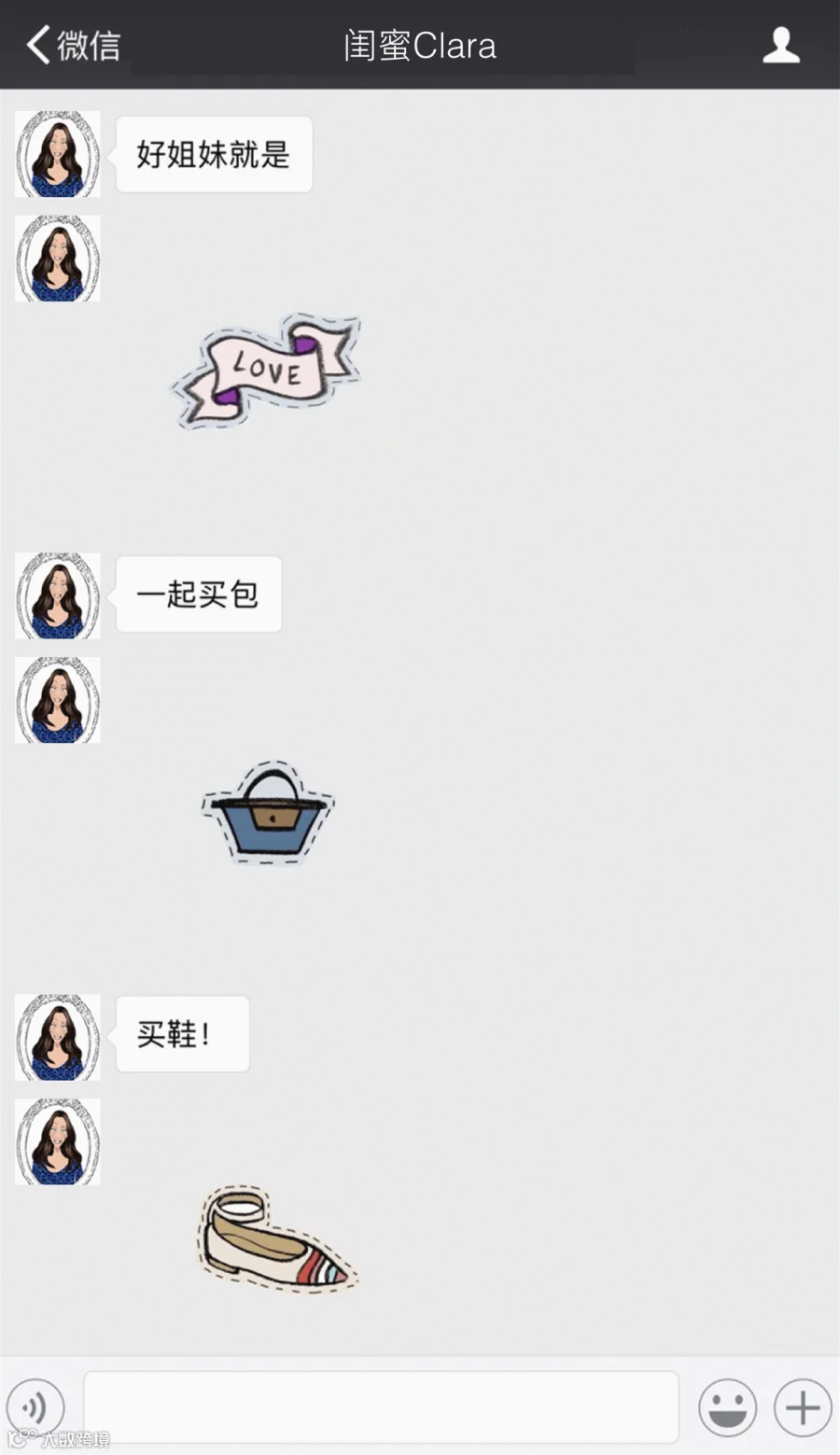The width and height of the screenshot is (840, 1455).
Task: Open the flat shoe sticker
Action: tap(277, 1238)
